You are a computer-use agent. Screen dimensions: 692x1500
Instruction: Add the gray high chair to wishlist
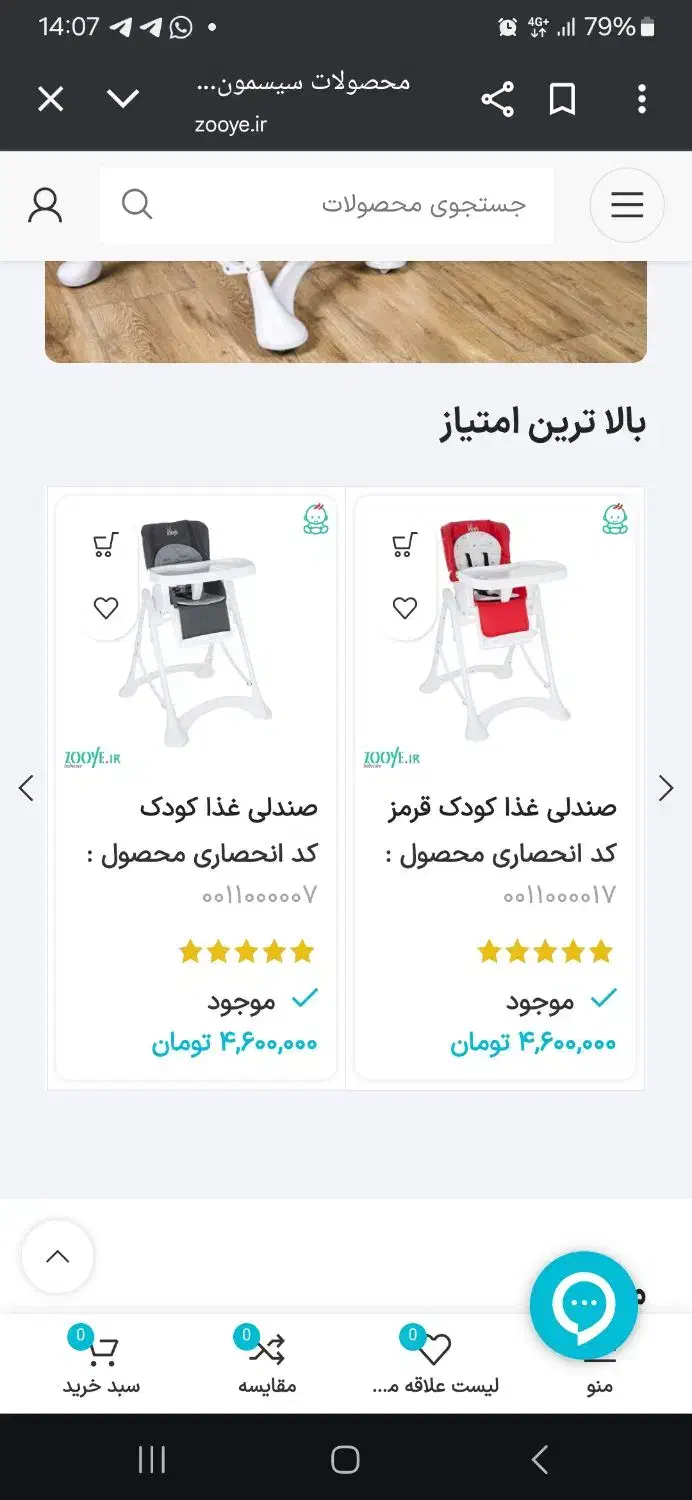point(106,607)
